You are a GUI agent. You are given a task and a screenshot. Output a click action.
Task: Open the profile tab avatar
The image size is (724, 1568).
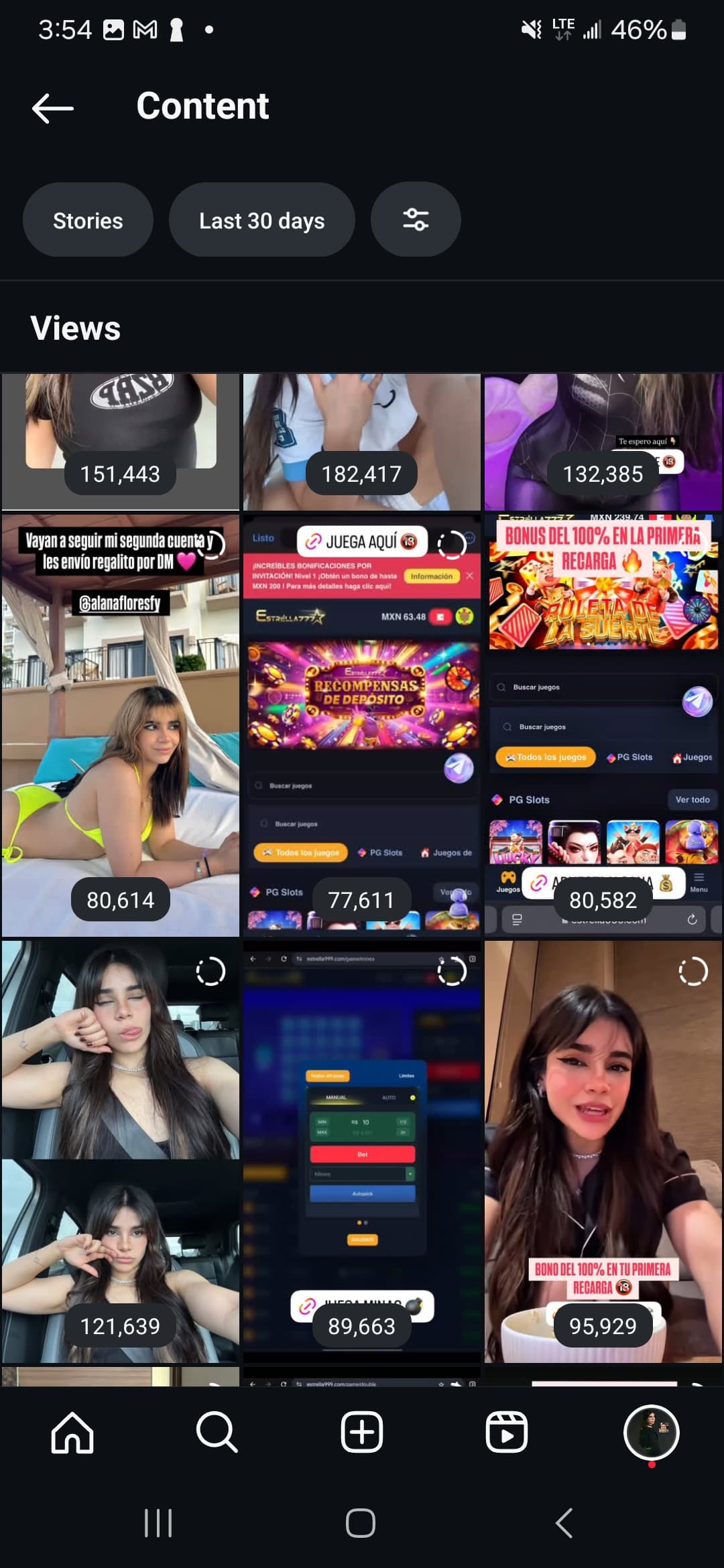tap(651, 1433)
